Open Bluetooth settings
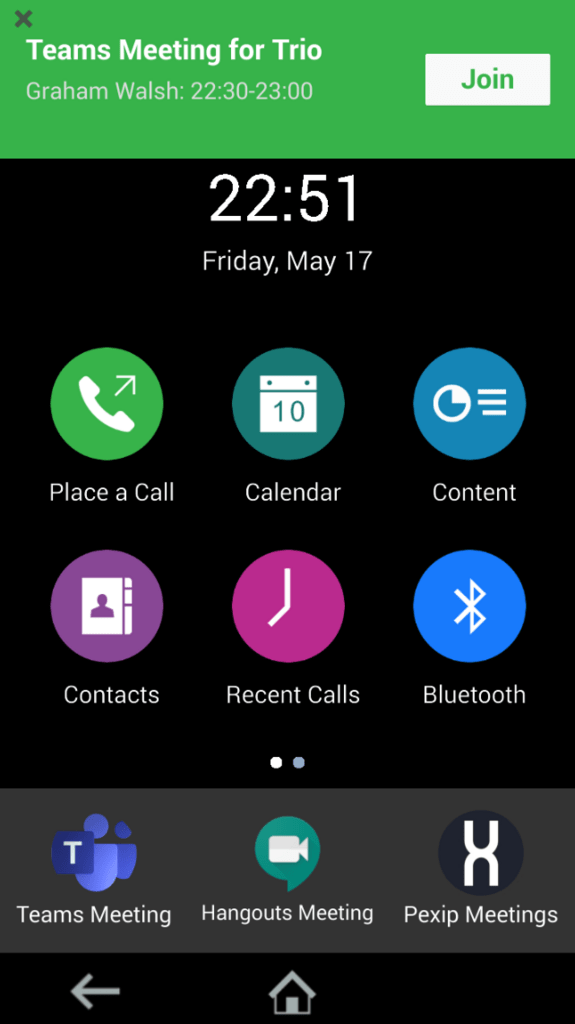This screenshot has height=1024, width=575. coord(469,606)
